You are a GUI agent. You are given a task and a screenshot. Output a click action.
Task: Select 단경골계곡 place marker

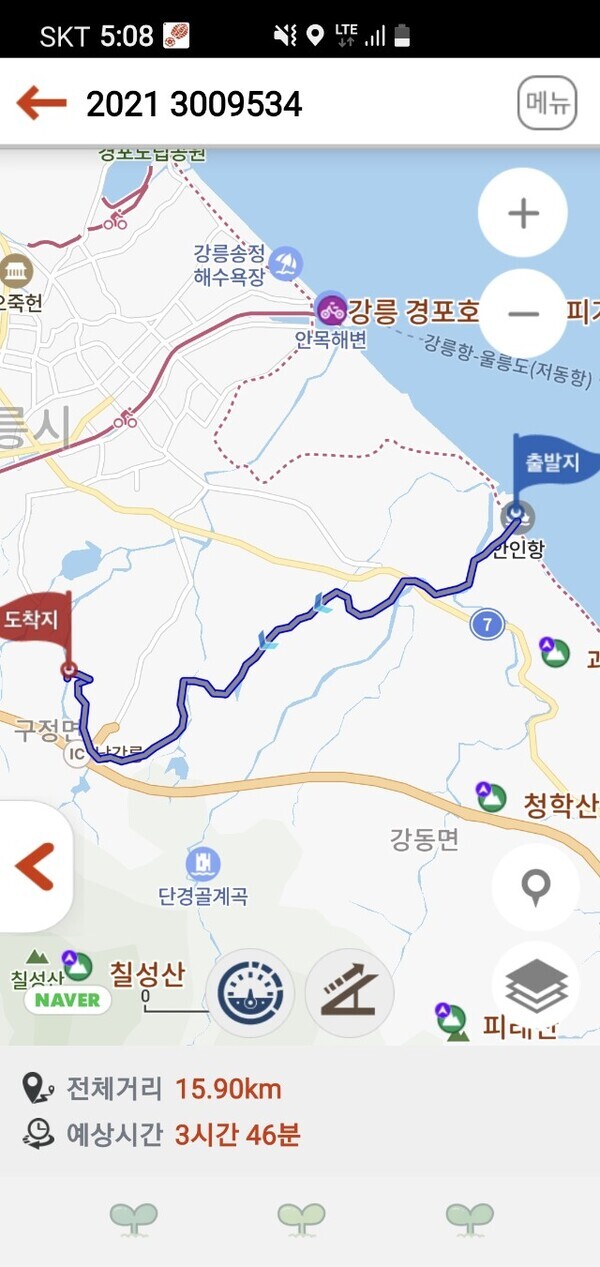click(x=202, y=864)
